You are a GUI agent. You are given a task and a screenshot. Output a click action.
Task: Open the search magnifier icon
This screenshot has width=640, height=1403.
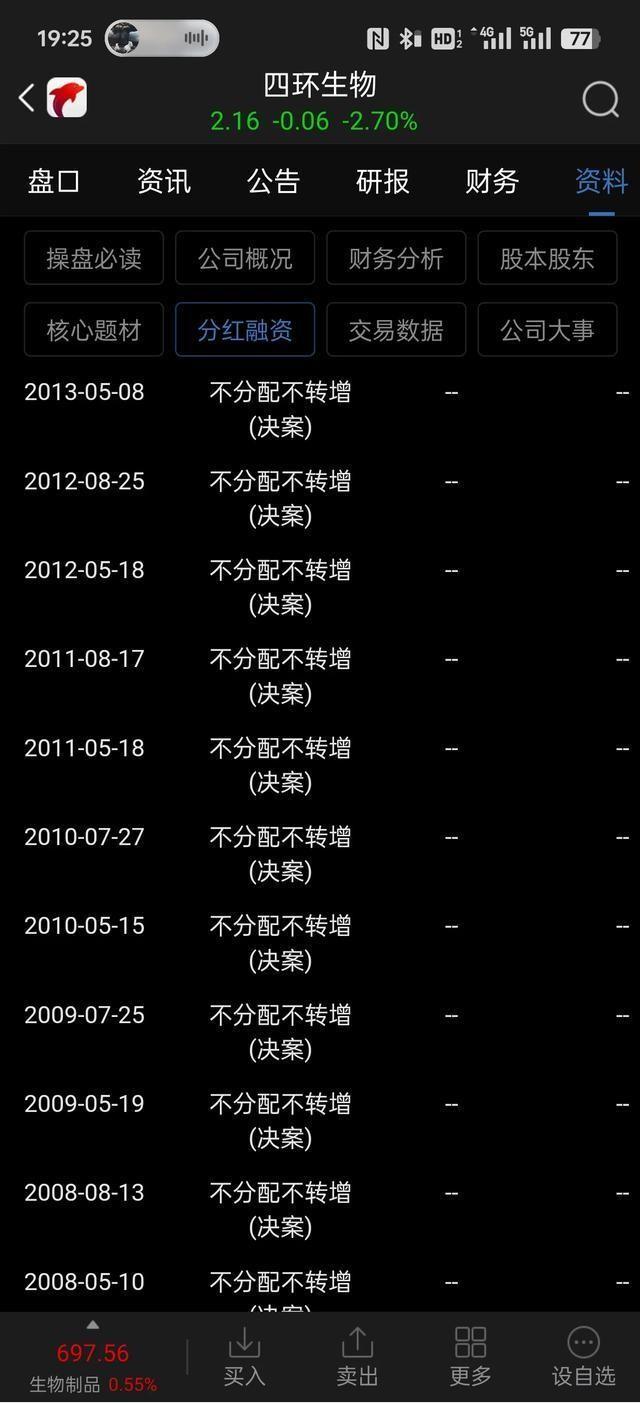click(x=600, y=99)
